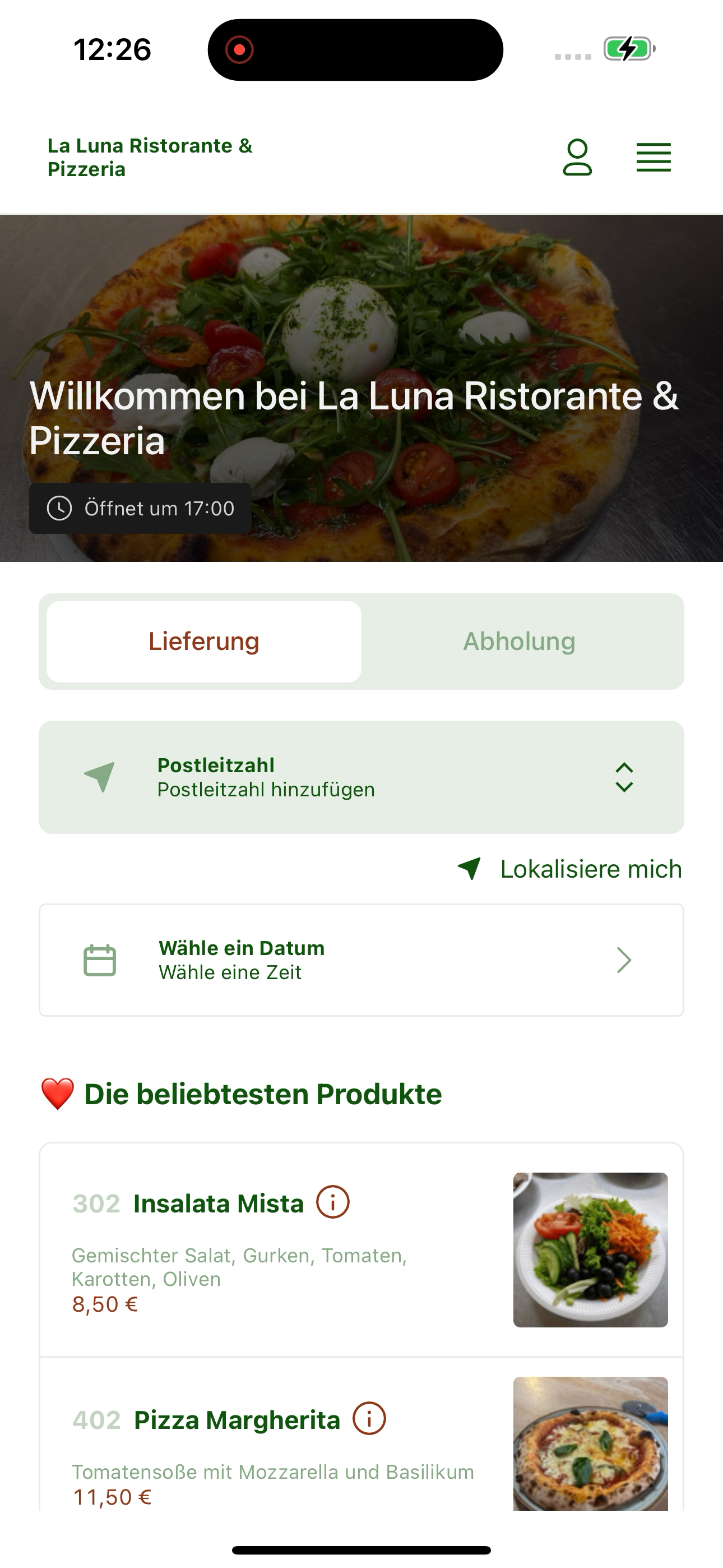Show info for Insalata Mista
The image size is (723, 1568).
333,1202
